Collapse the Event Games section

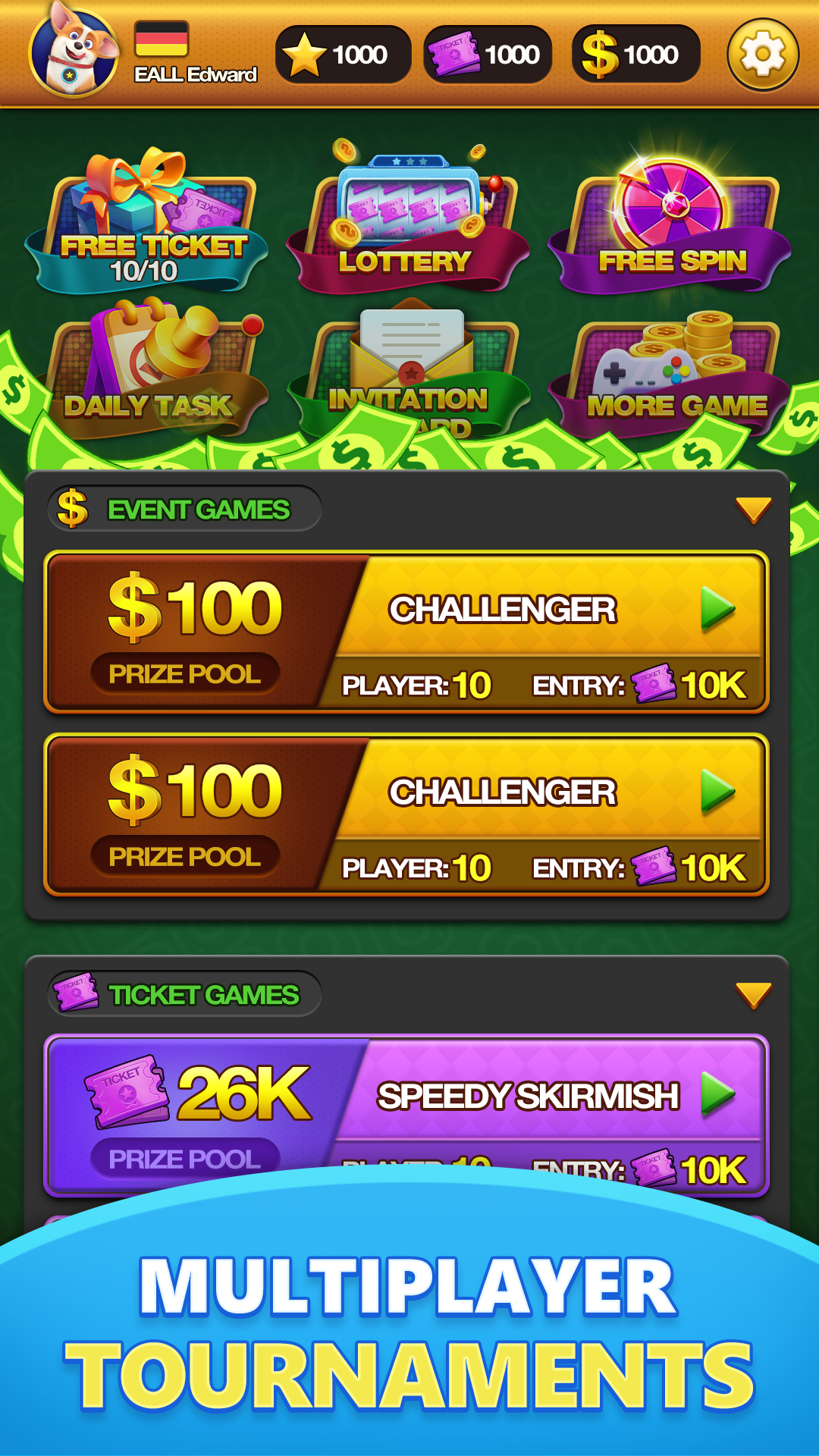click(753, 510)
